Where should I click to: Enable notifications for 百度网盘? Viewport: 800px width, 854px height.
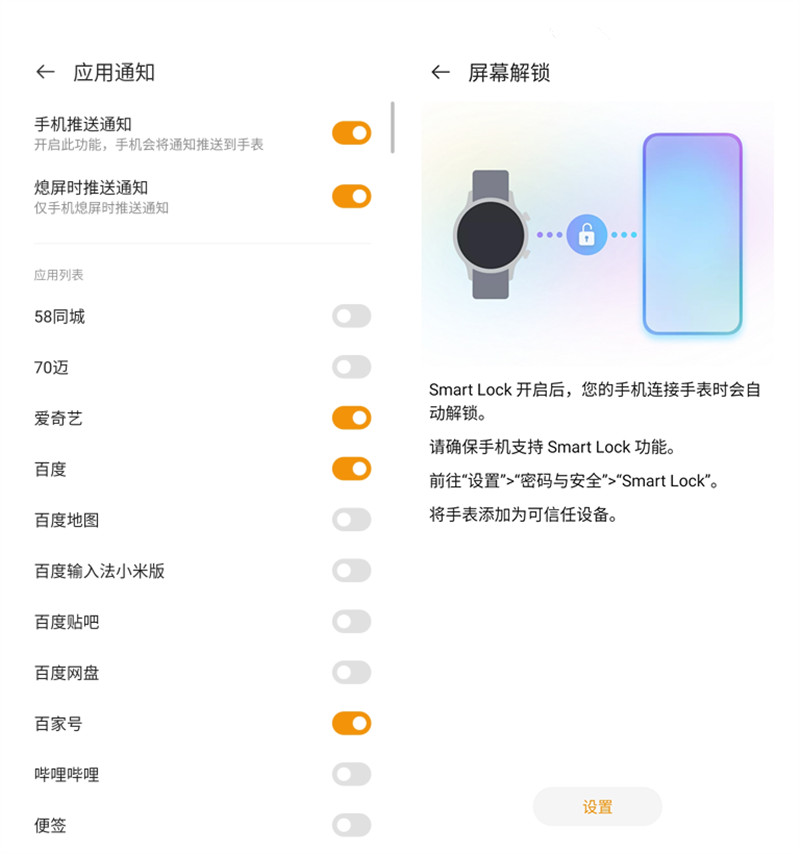pos(351,673)
